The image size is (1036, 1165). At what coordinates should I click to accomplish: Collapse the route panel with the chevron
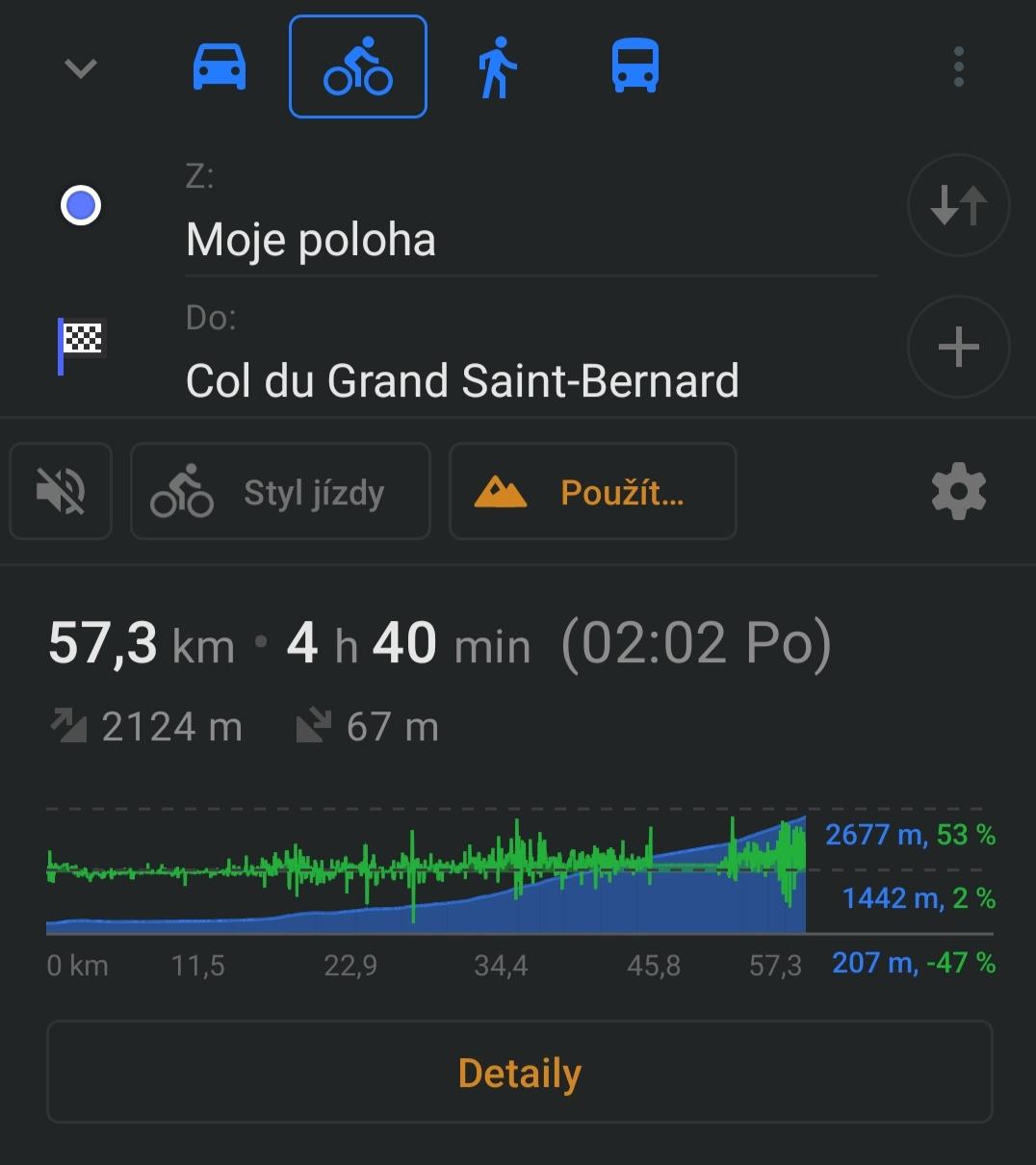(x=81, y=68)
